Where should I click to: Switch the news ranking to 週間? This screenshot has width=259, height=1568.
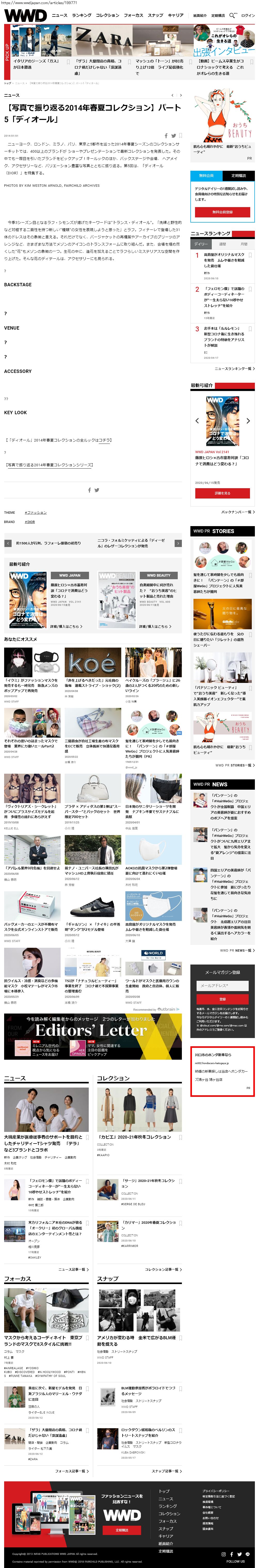pos(222,243)
